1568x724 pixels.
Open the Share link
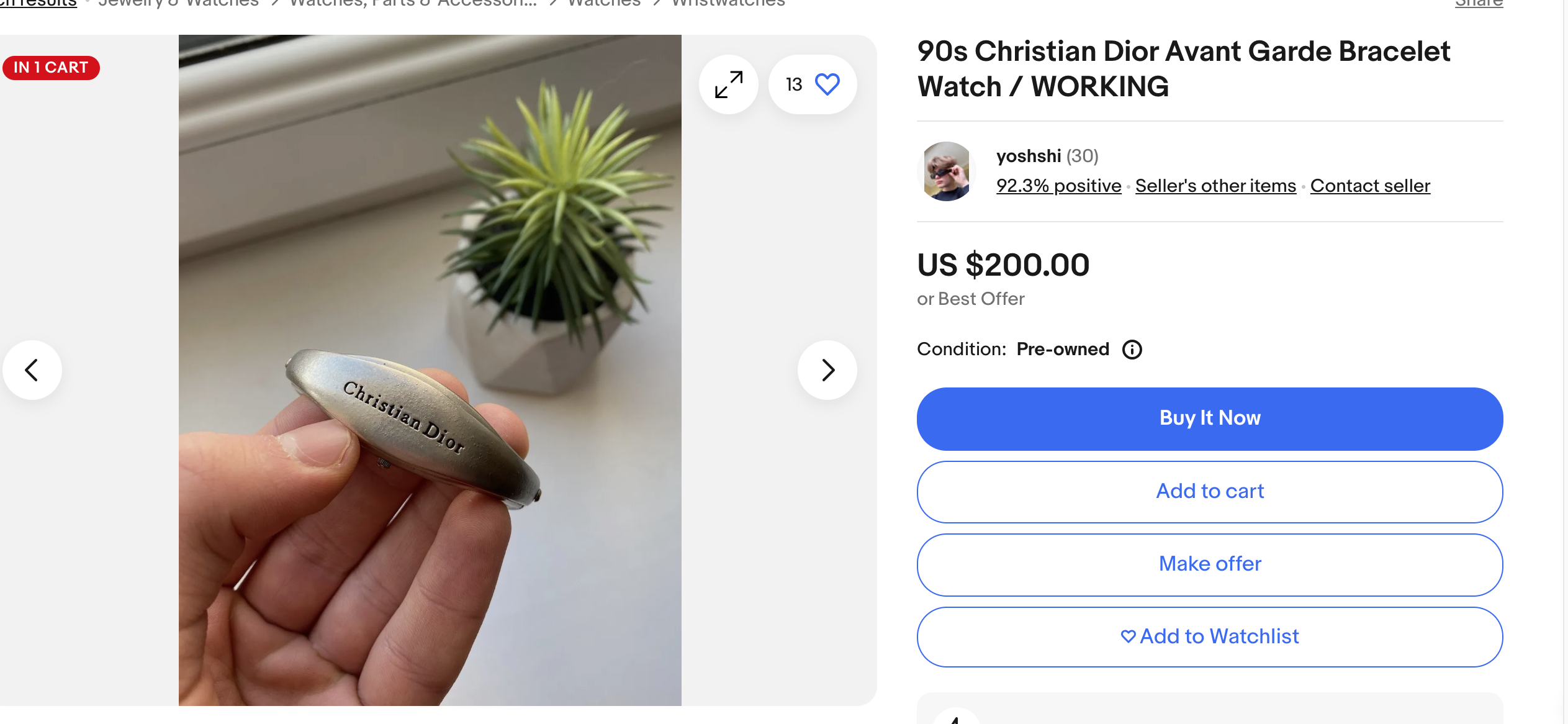coord(1478,4)
